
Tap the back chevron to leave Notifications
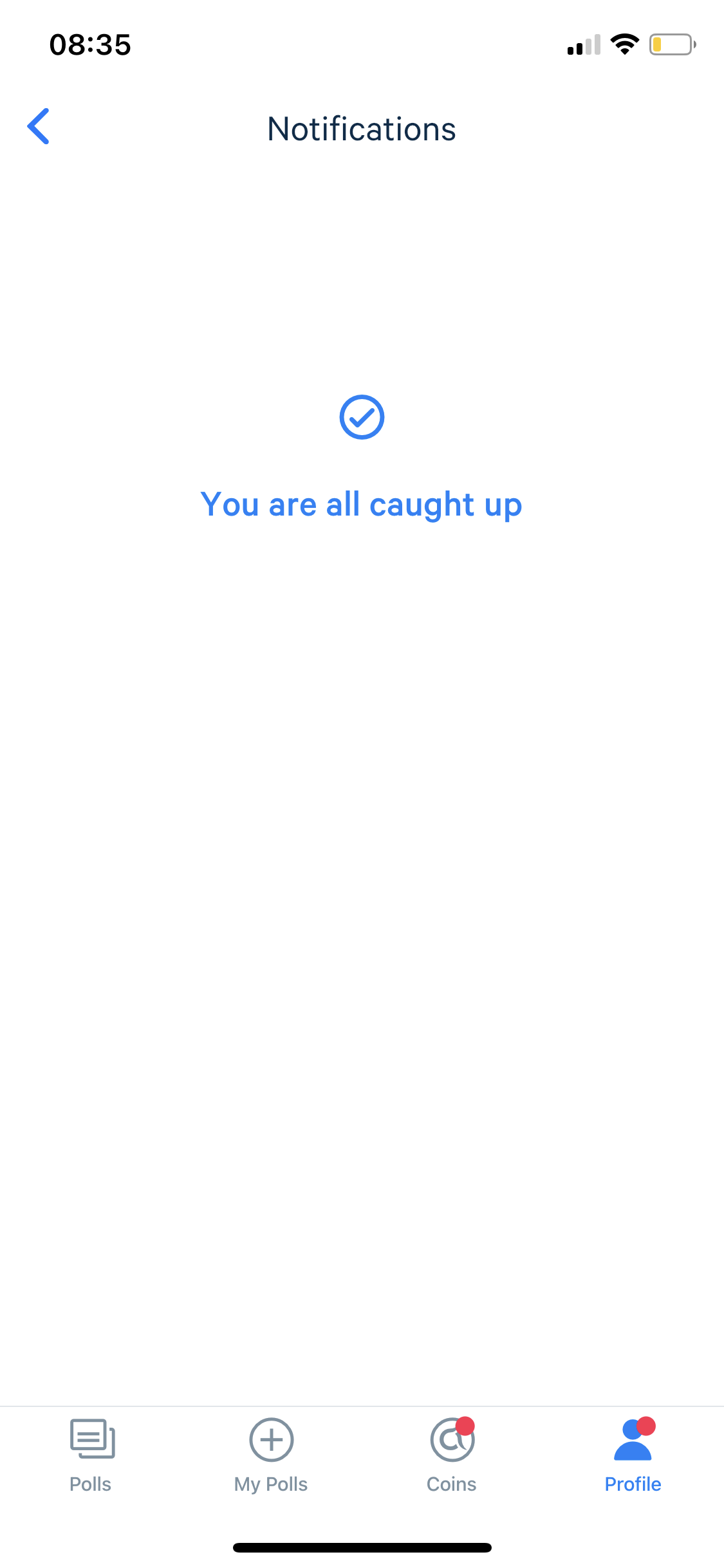pos(39,127)
